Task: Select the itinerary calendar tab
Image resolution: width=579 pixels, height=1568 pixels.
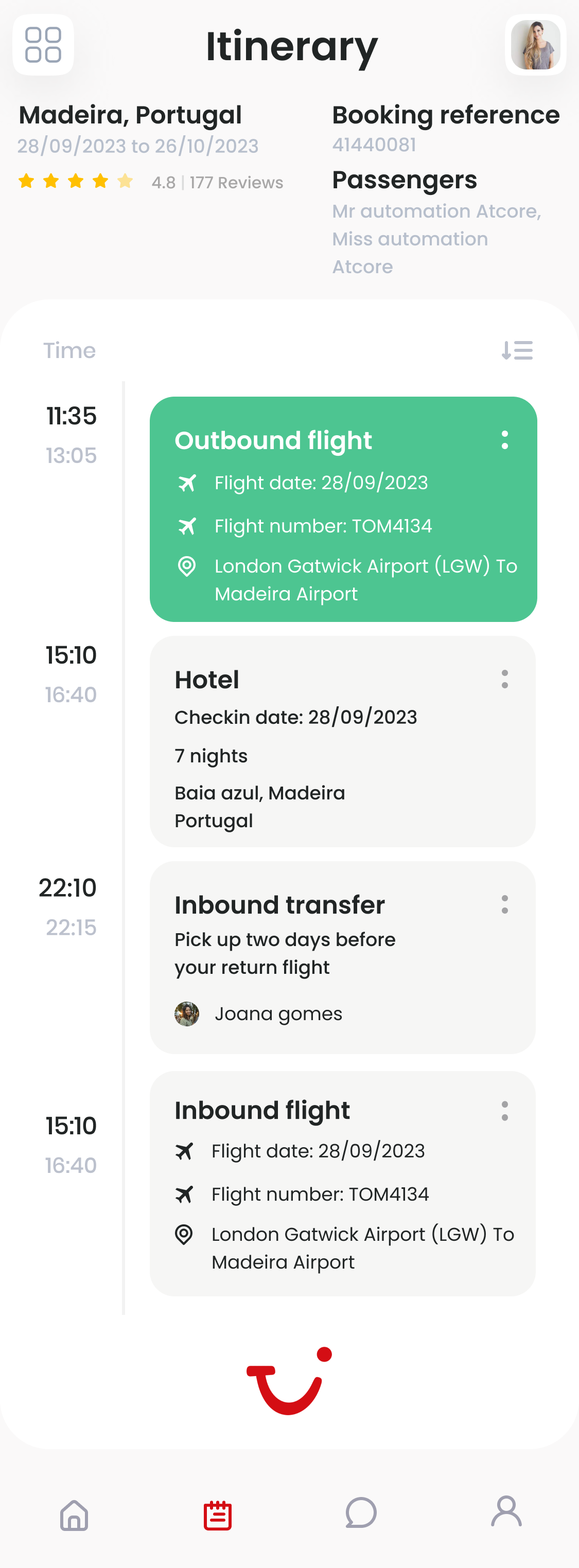Action: click(217, 1514)
